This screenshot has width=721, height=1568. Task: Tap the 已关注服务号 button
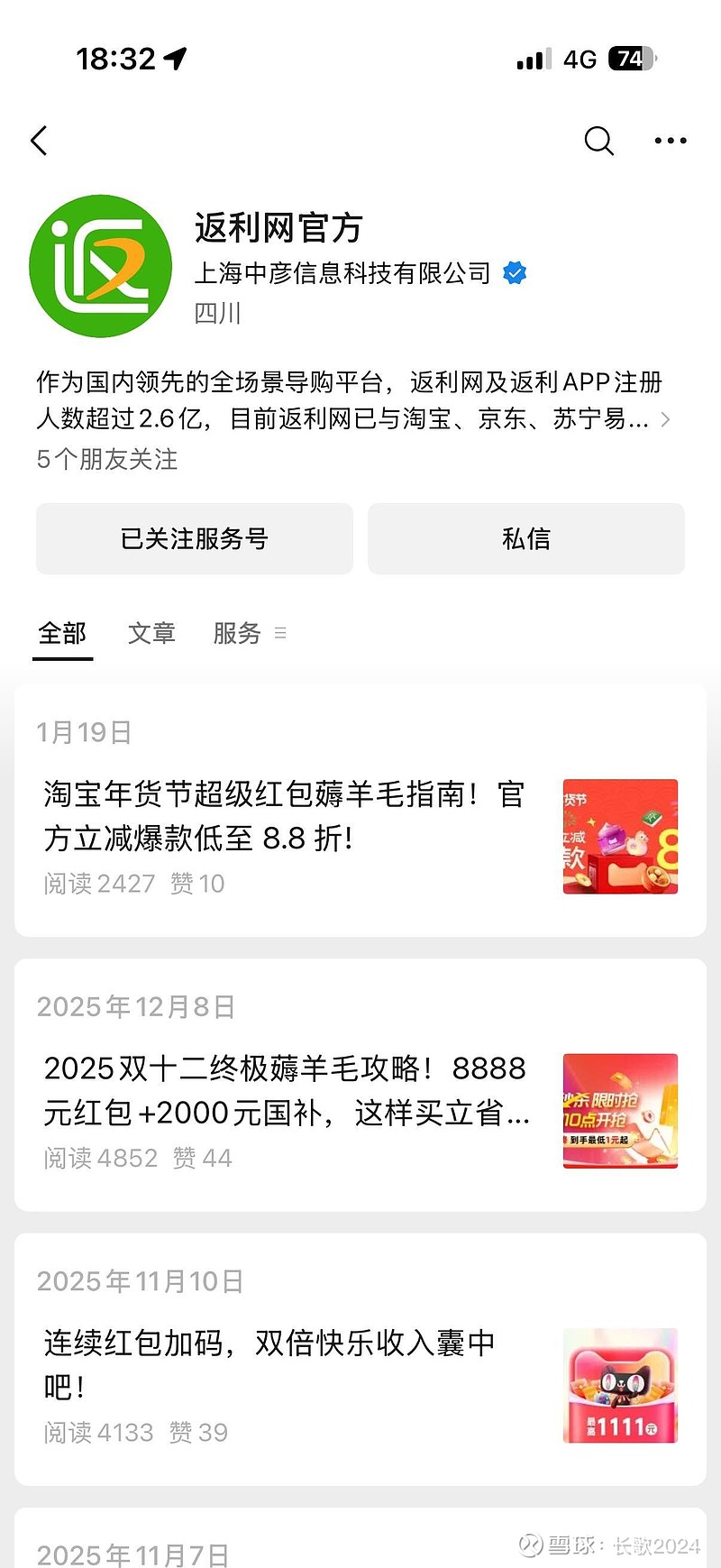(195, 539)
